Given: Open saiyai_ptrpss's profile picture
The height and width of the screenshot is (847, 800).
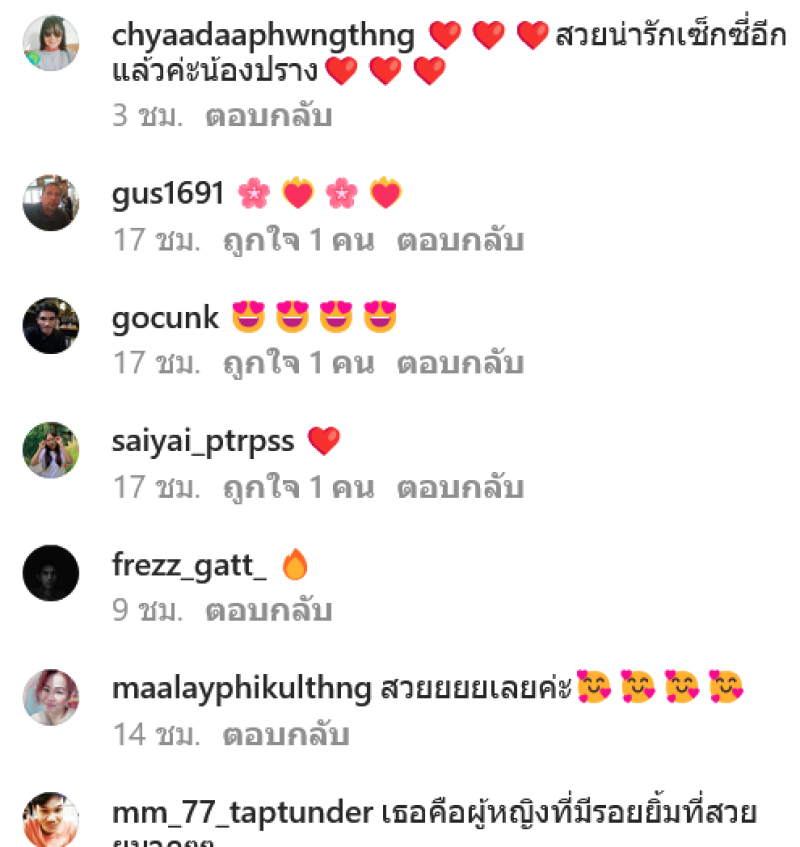Looking at the screenshot, I should [x=50, y=449].
